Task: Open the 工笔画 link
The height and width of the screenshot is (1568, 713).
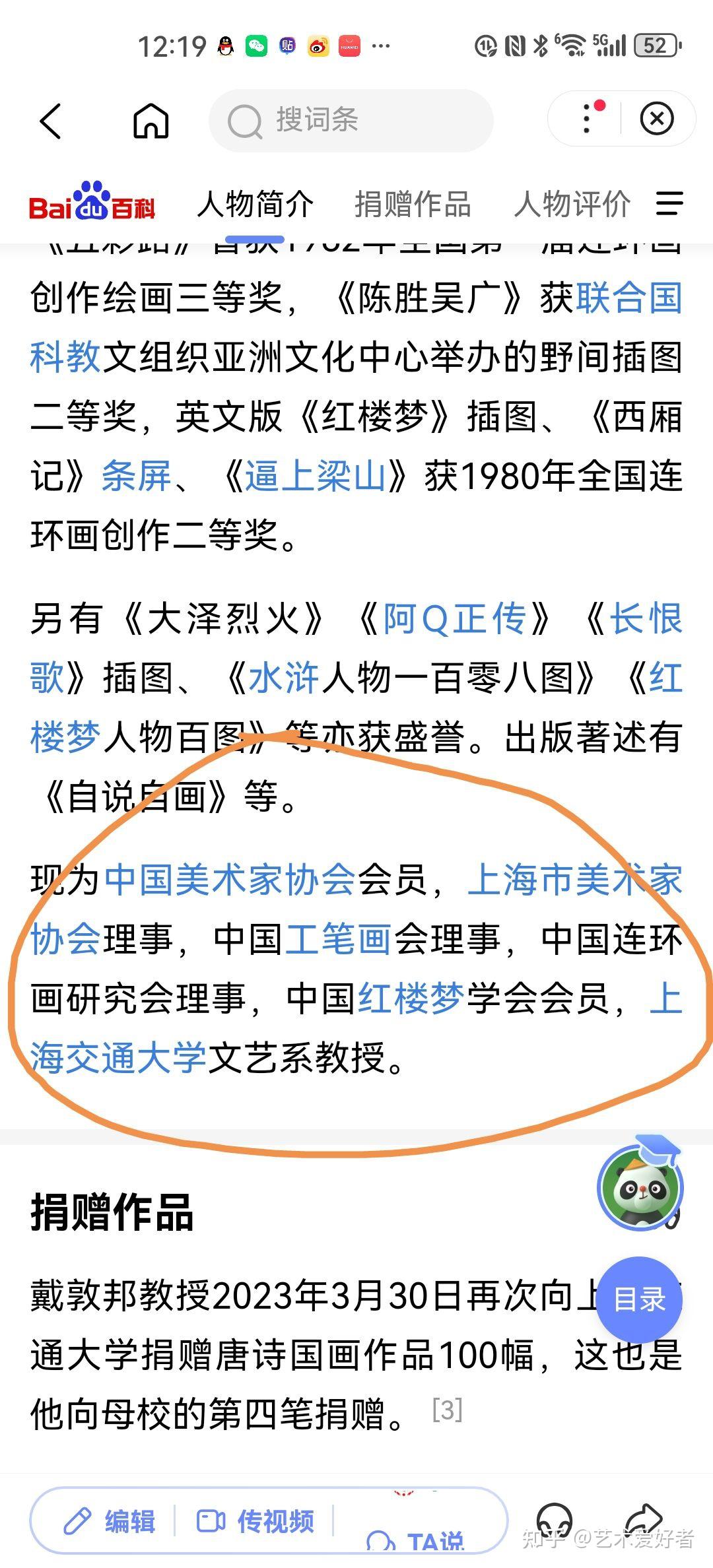Action: click(x=339, y=939)
